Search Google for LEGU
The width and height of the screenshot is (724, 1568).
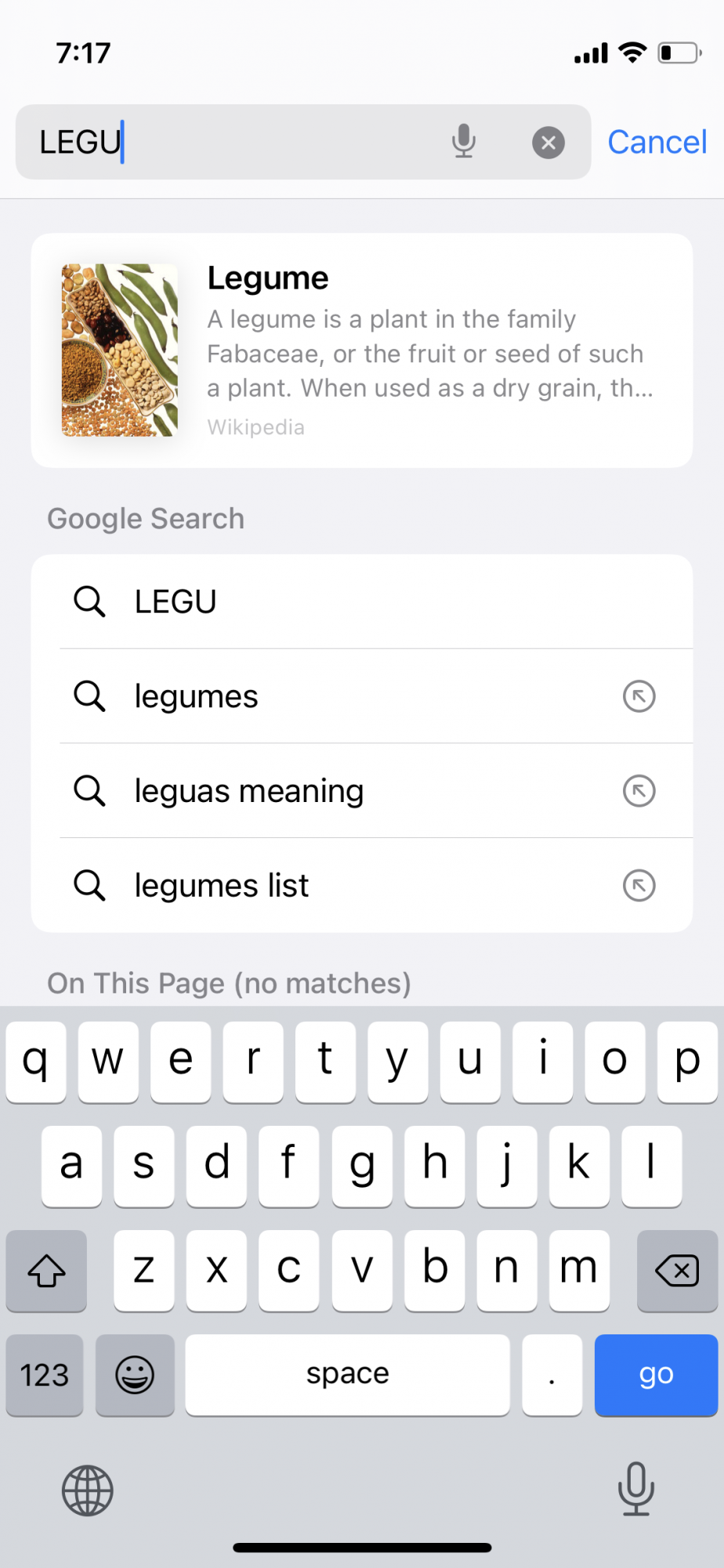point(360,602)
